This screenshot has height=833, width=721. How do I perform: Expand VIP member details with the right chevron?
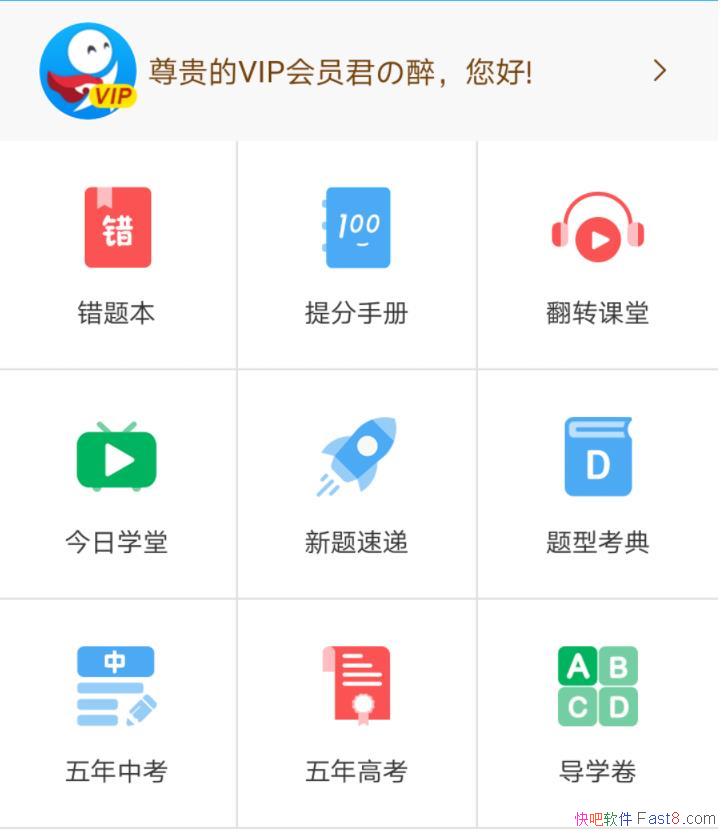point(660,71)
